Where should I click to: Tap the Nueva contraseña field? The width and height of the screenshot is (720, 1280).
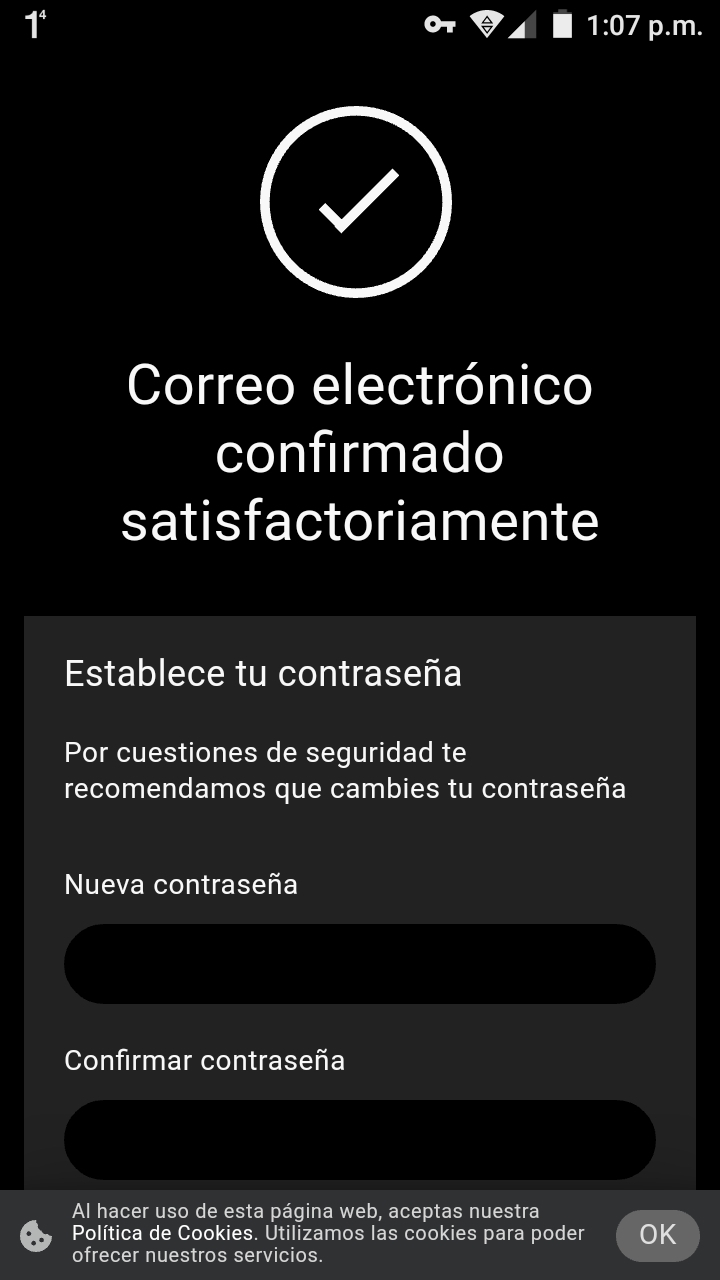pyautogui.click(x=360, y=964)
